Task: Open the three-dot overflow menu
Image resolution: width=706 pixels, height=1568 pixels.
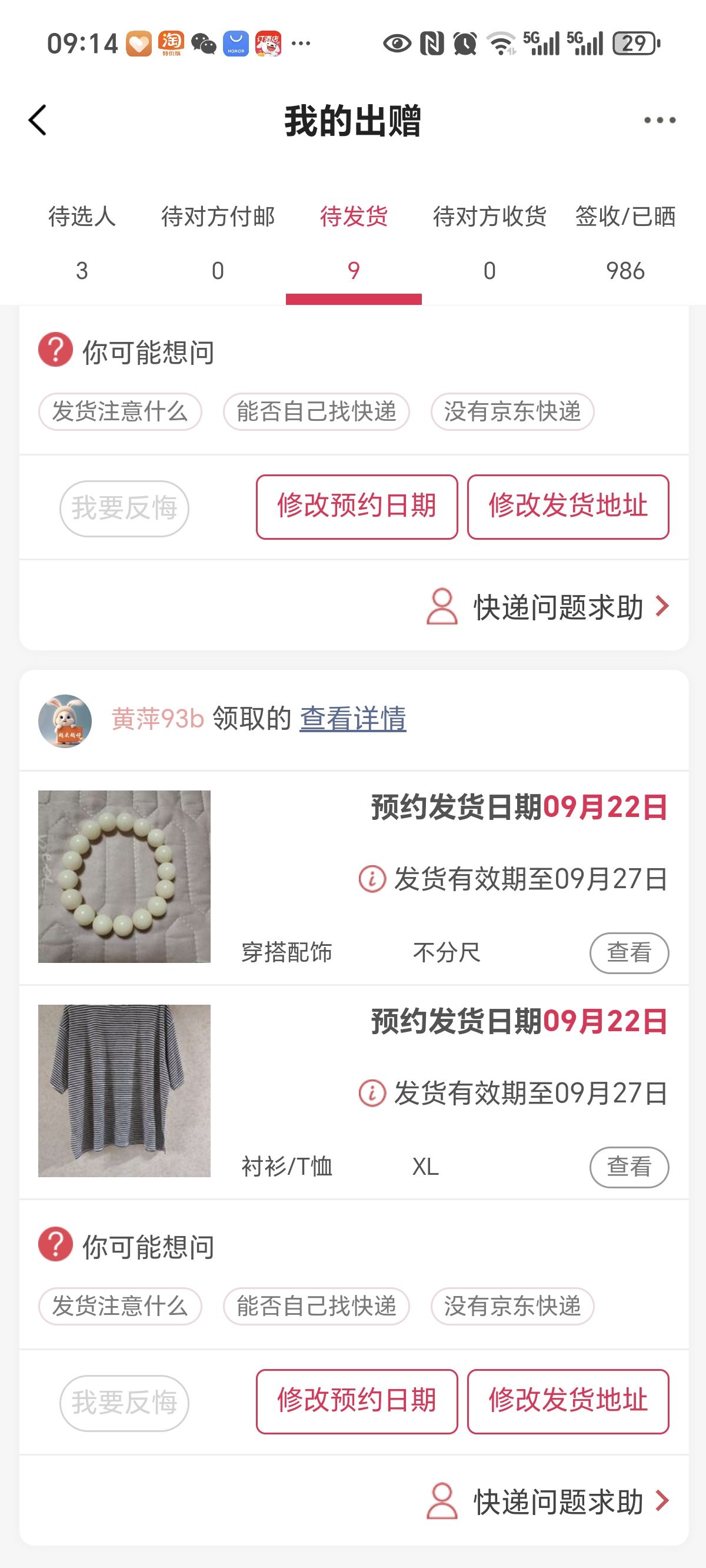Action: (660, 120)
